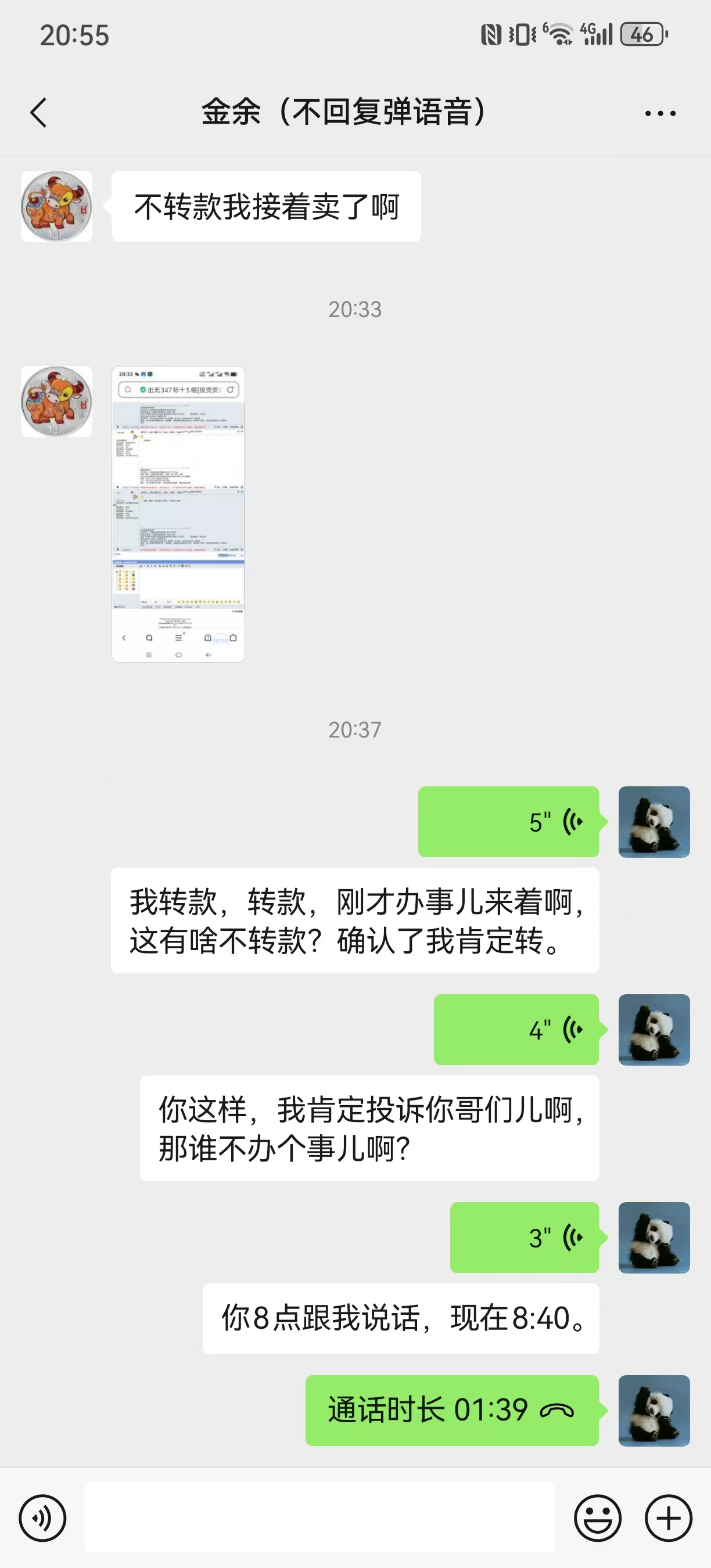Tap the 通话时长 01:39 call record

click(x=452, y=1409)
